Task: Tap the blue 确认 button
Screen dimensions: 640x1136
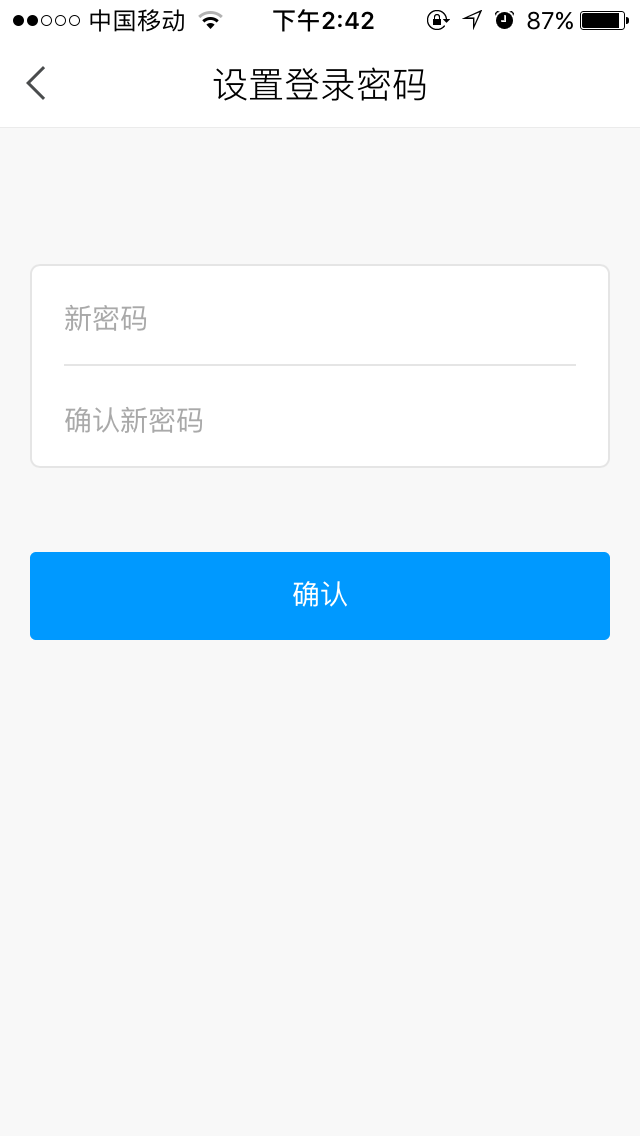Action: point(320,596)
